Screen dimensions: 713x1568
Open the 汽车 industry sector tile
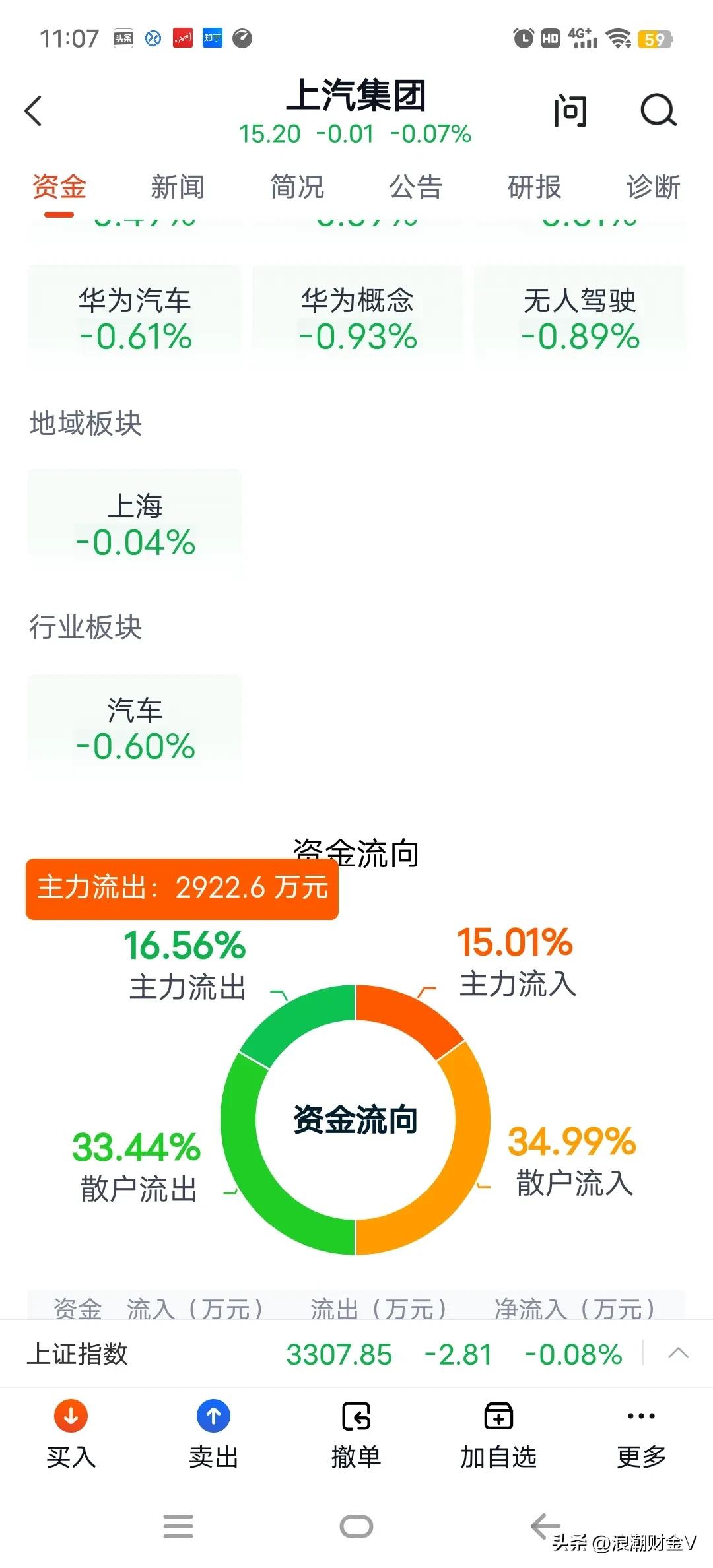click(134, 728)
